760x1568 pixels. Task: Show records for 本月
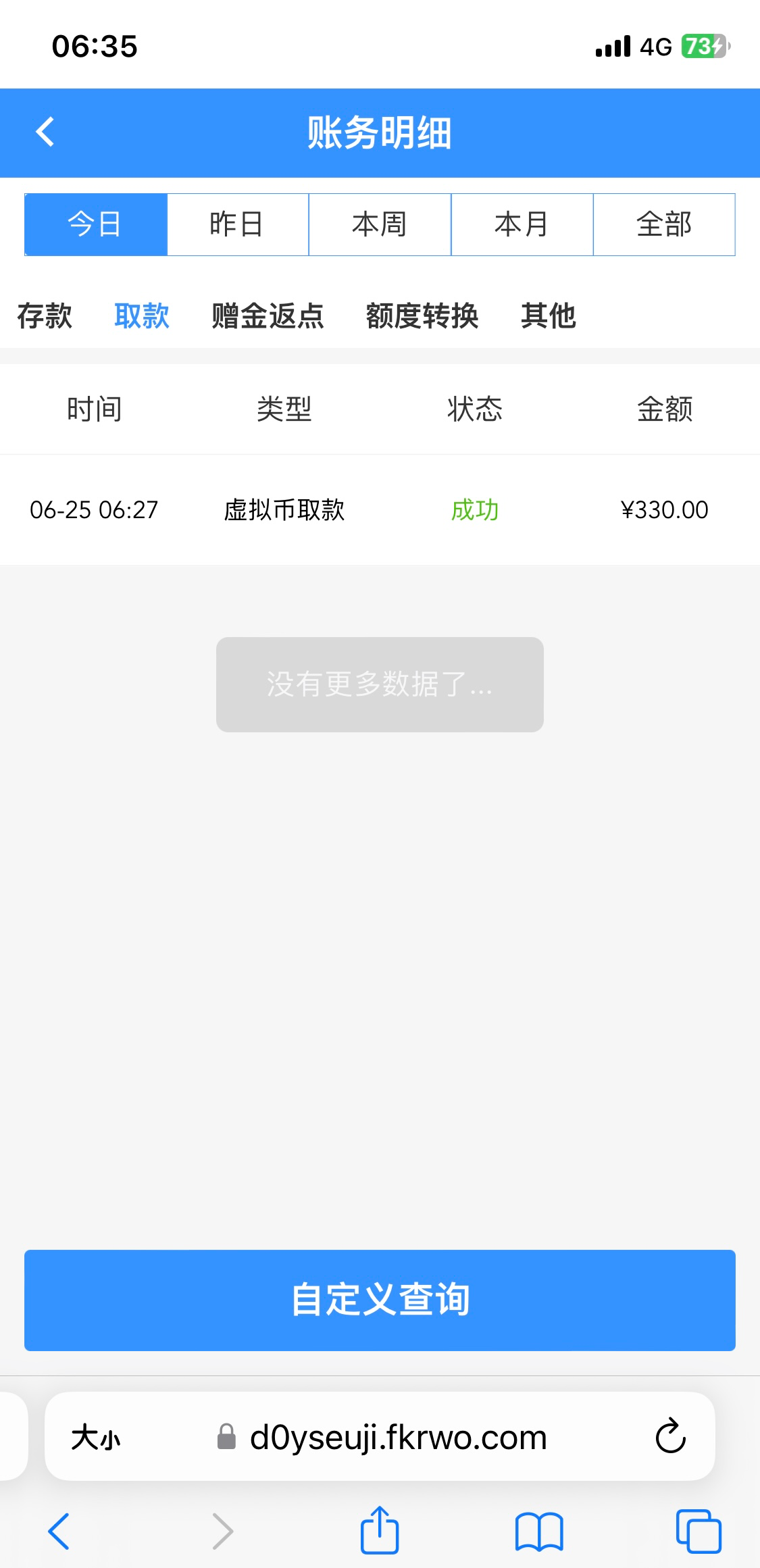(x=522, y=224)
